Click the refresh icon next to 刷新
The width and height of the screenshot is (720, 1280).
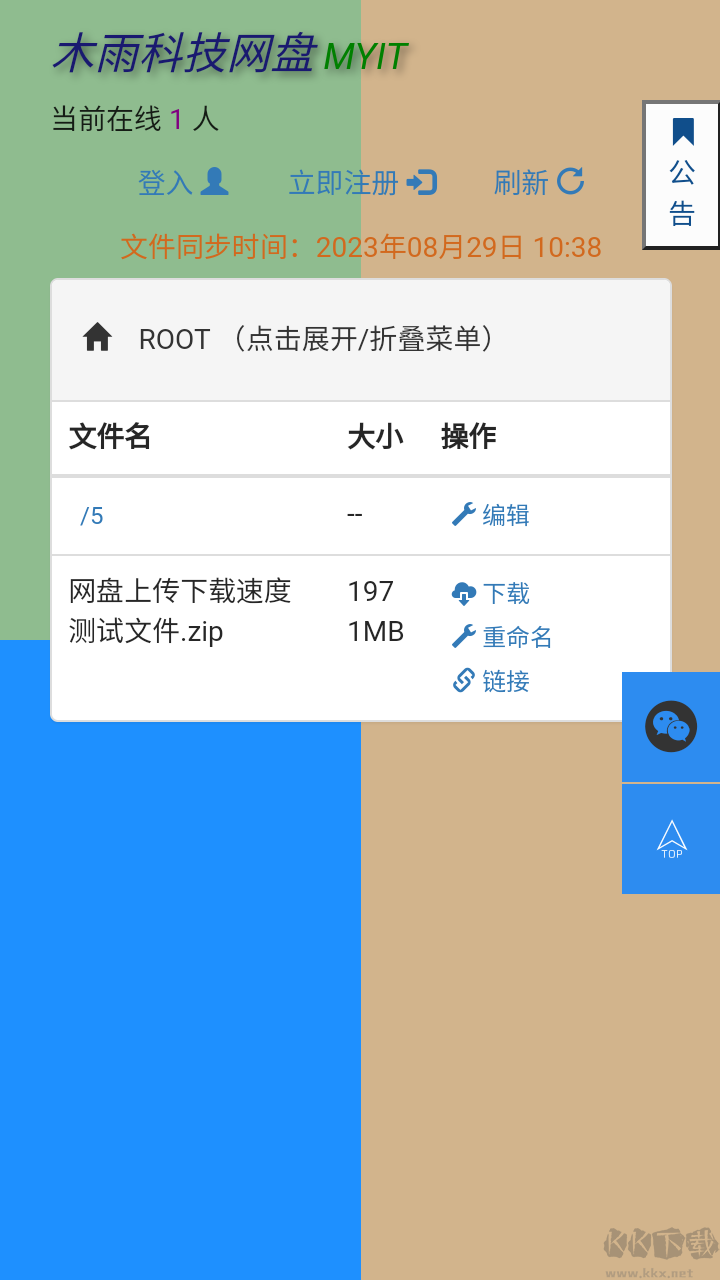[571, 181]
